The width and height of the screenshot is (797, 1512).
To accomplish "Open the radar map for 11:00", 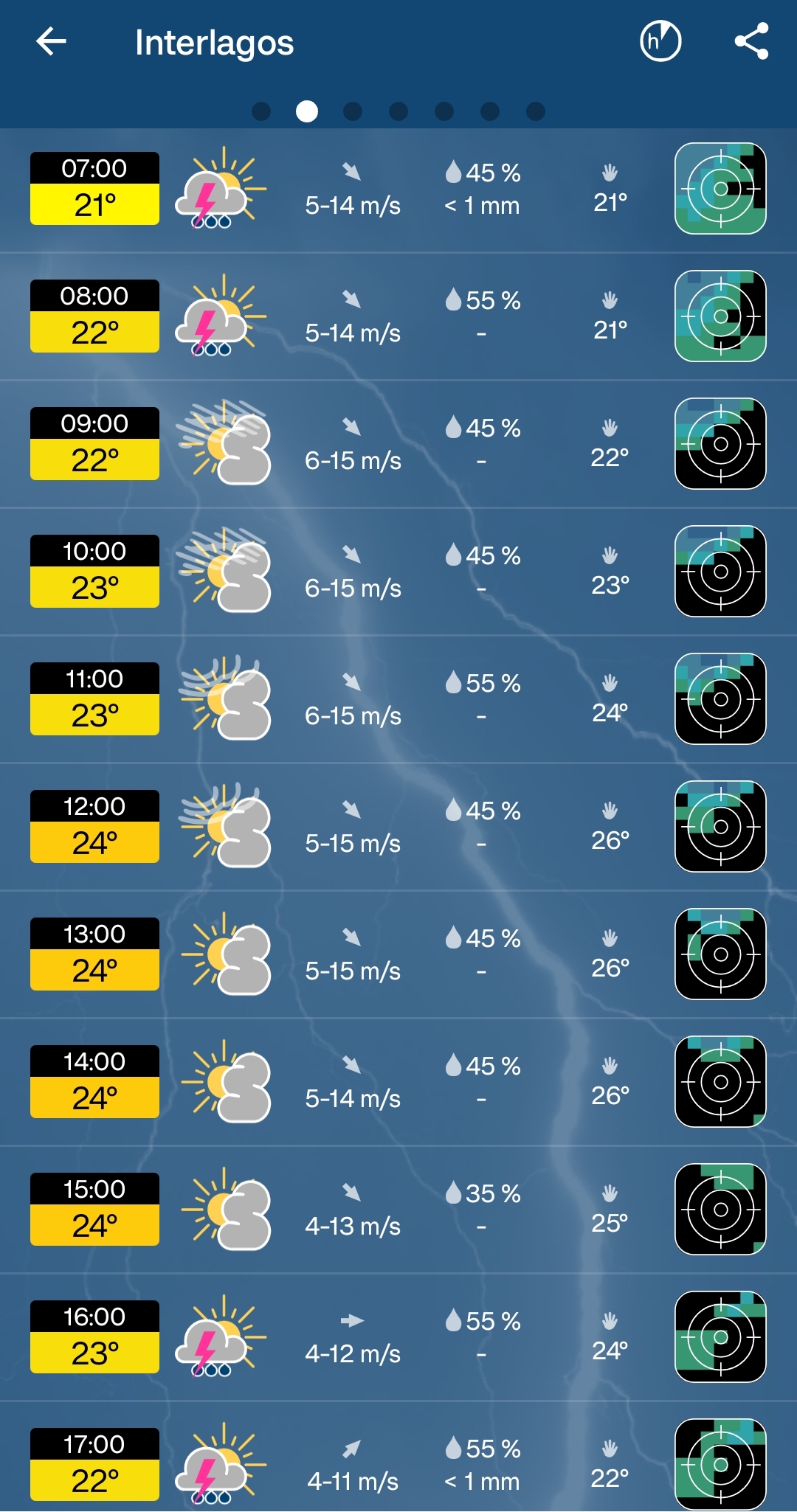I will tap(720, 699).
